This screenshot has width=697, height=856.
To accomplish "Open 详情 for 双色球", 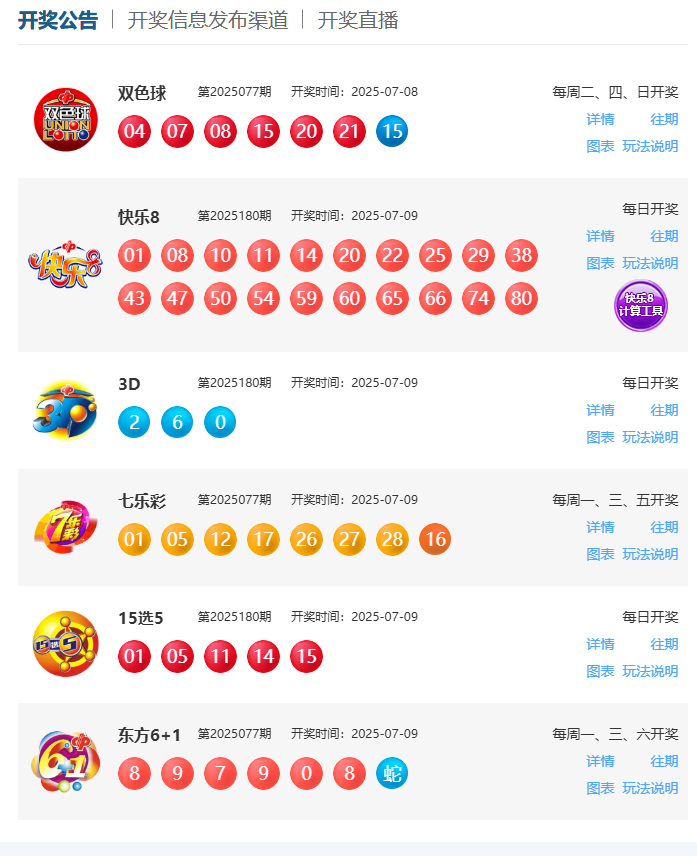I will [x=600, y=119].
